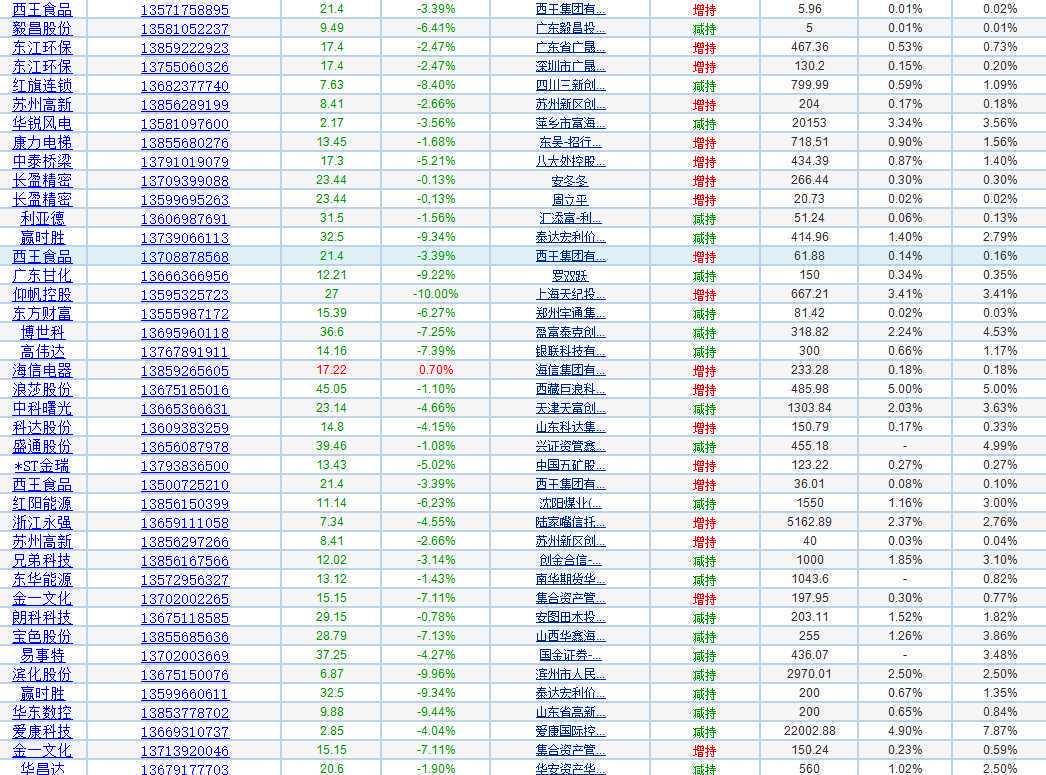The width and height of the screenshot is (1046, 775).
Task: Open the 中科曙光 stock link
Action: click(x=42, y=409)
